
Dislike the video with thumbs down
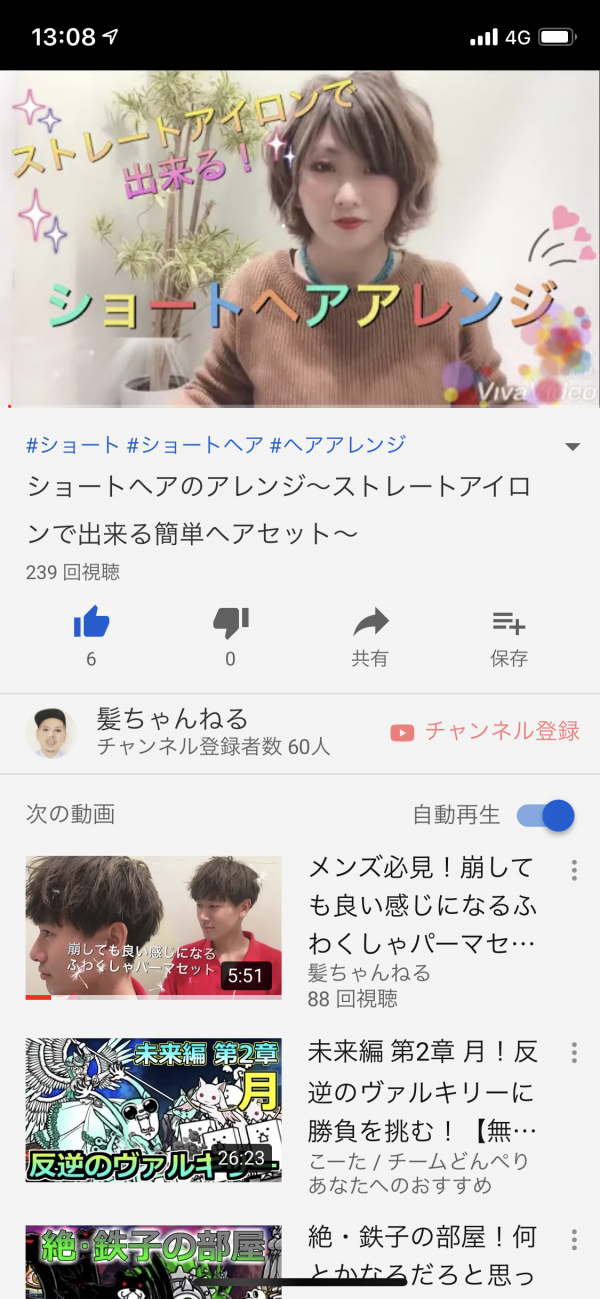coord(230,637)
